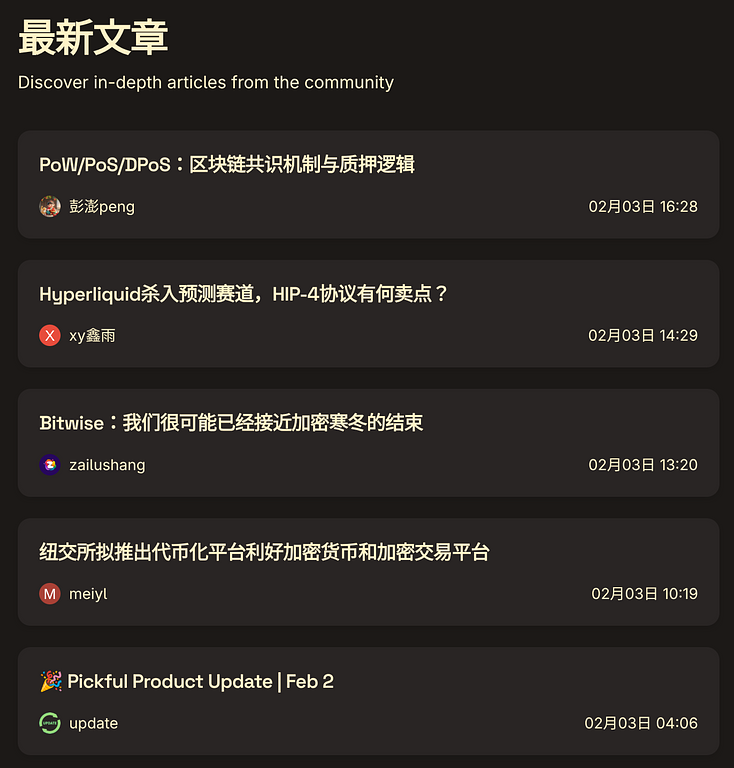Open the PoW/PoS/DPoS consensus mechanism article
This screenshot has height=768, width=734.
227,164
